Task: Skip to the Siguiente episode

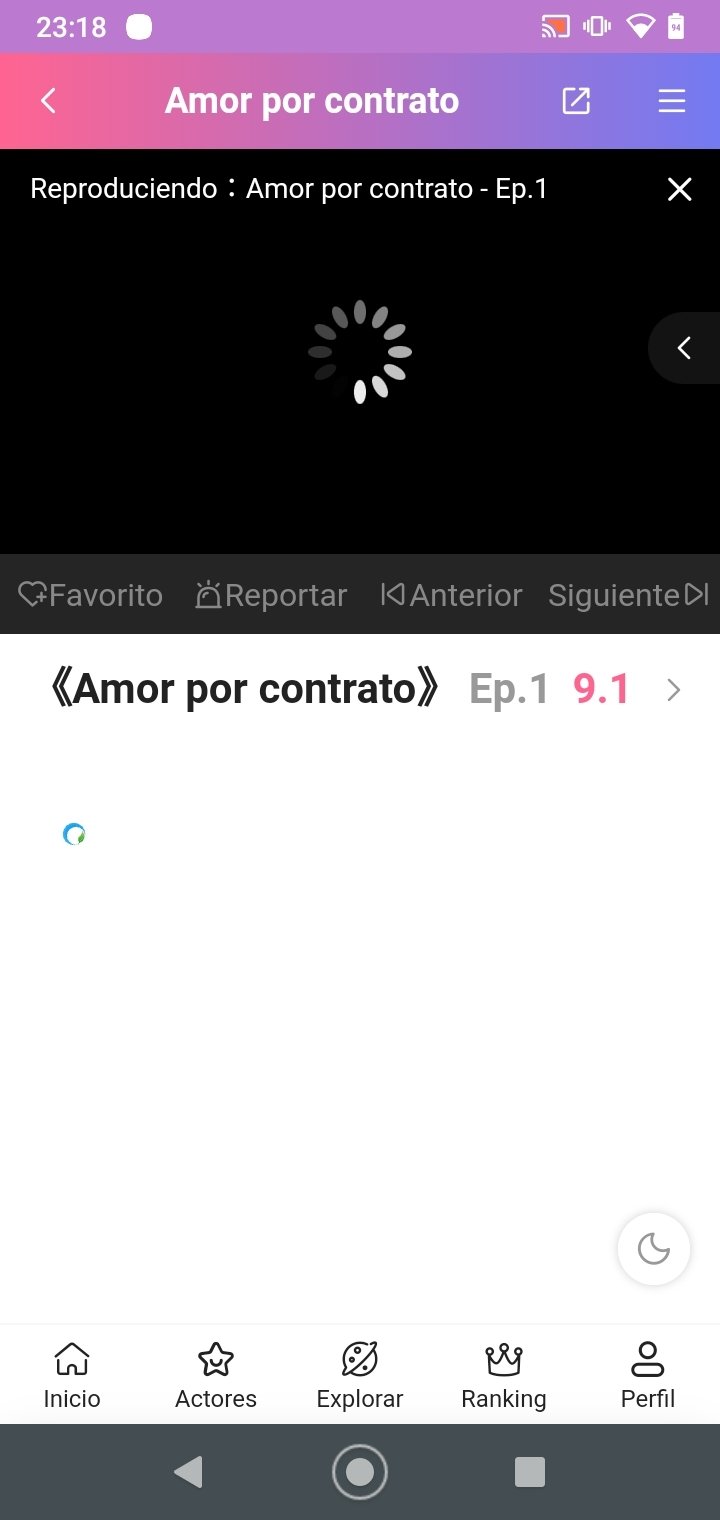Action: [x=628, y=595]
